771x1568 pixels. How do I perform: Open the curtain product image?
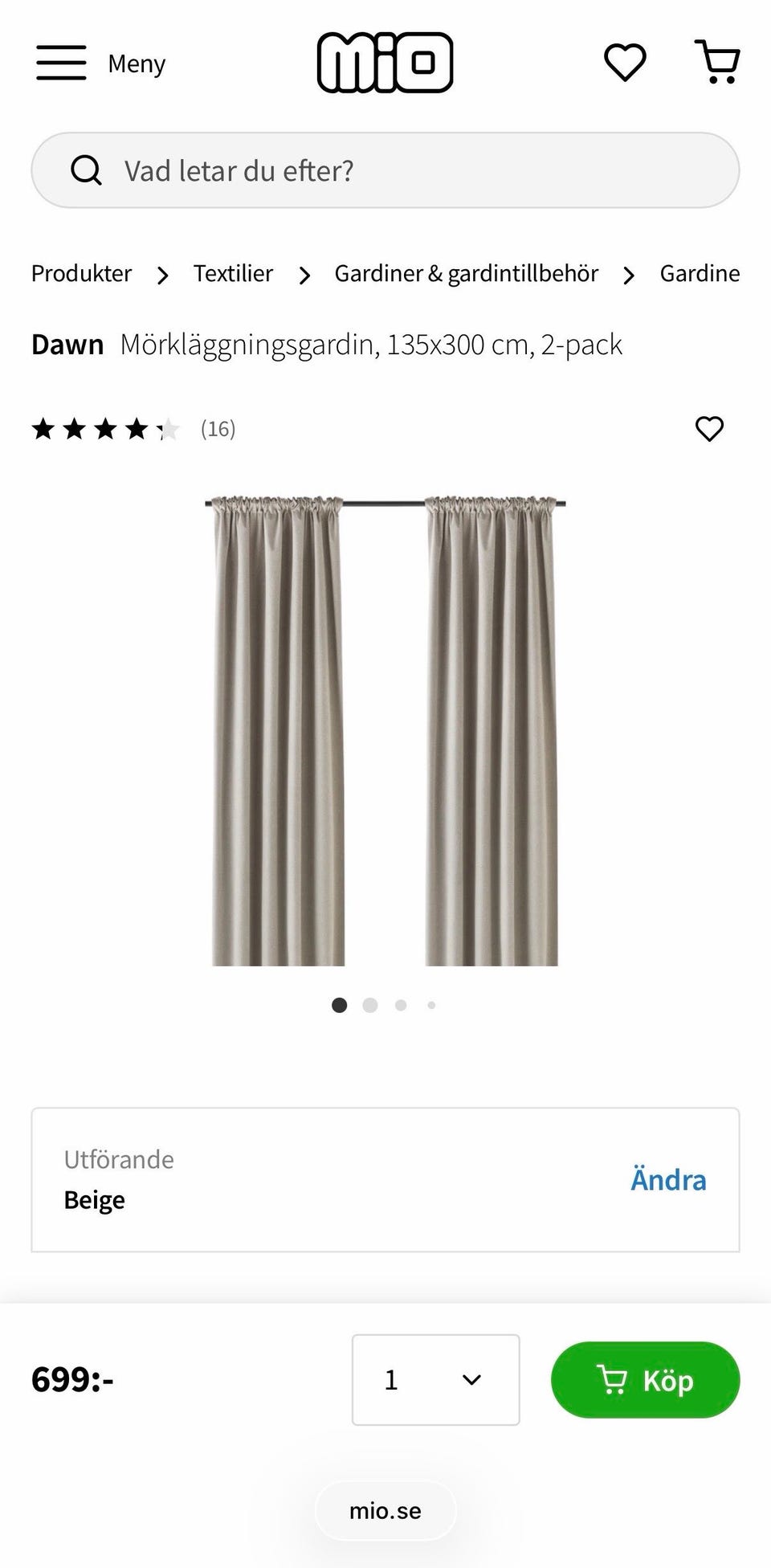(x=385, y=730)
